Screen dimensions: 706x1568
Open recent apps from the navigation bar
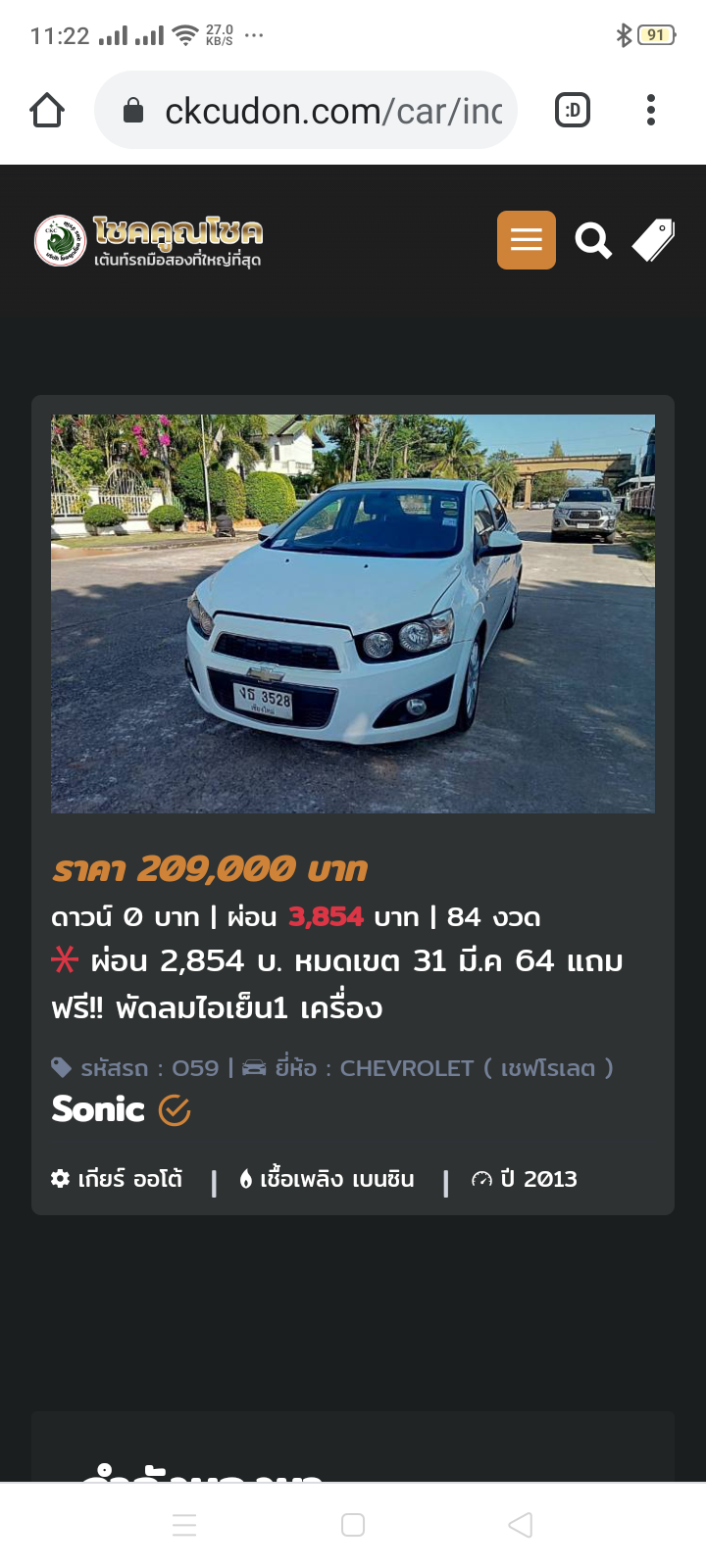(x=184, y=1525)
